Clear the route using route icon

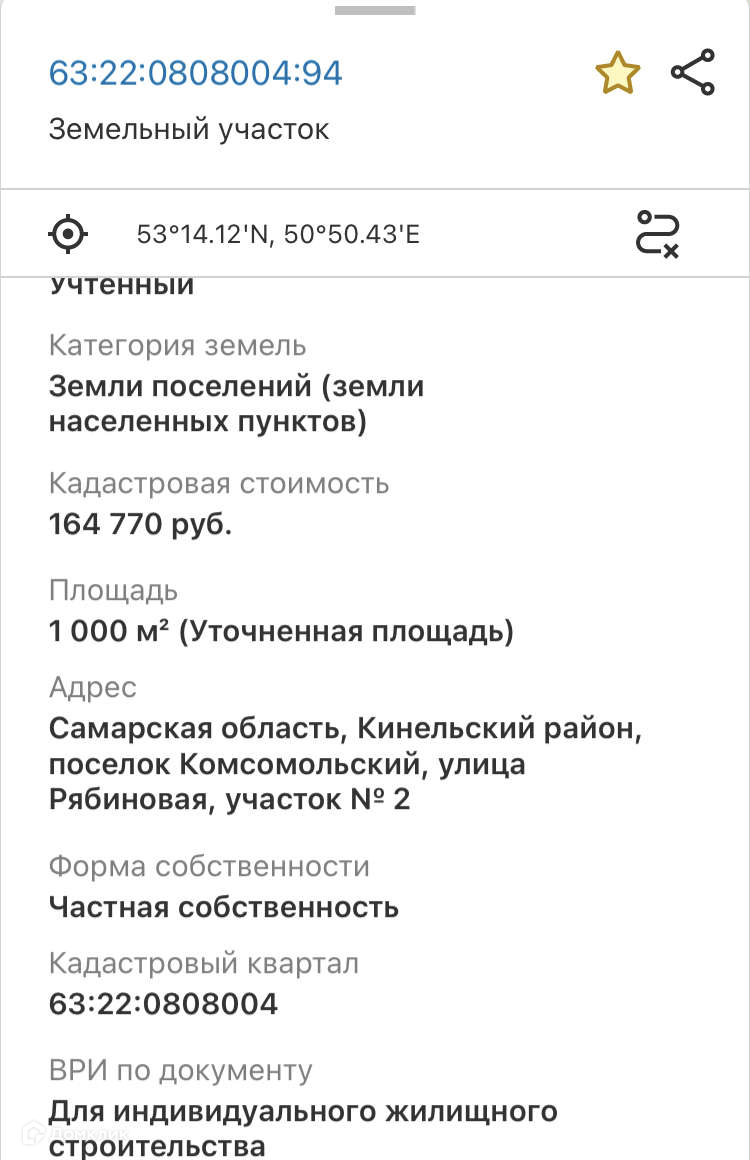658,235
